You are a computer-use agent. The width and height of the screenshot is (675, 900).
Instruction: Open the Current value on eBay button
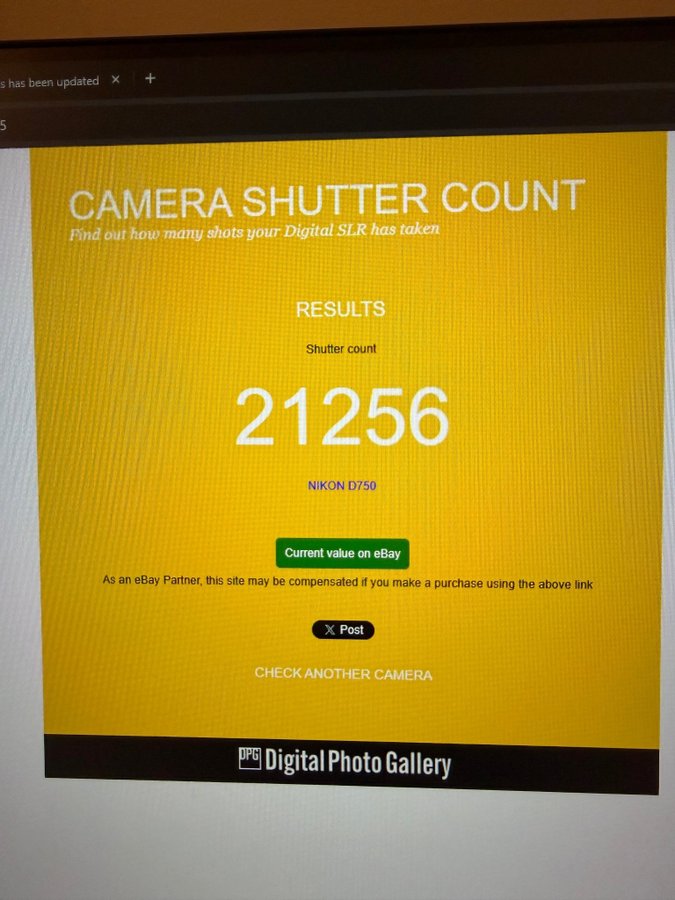(x=342, y=553)
